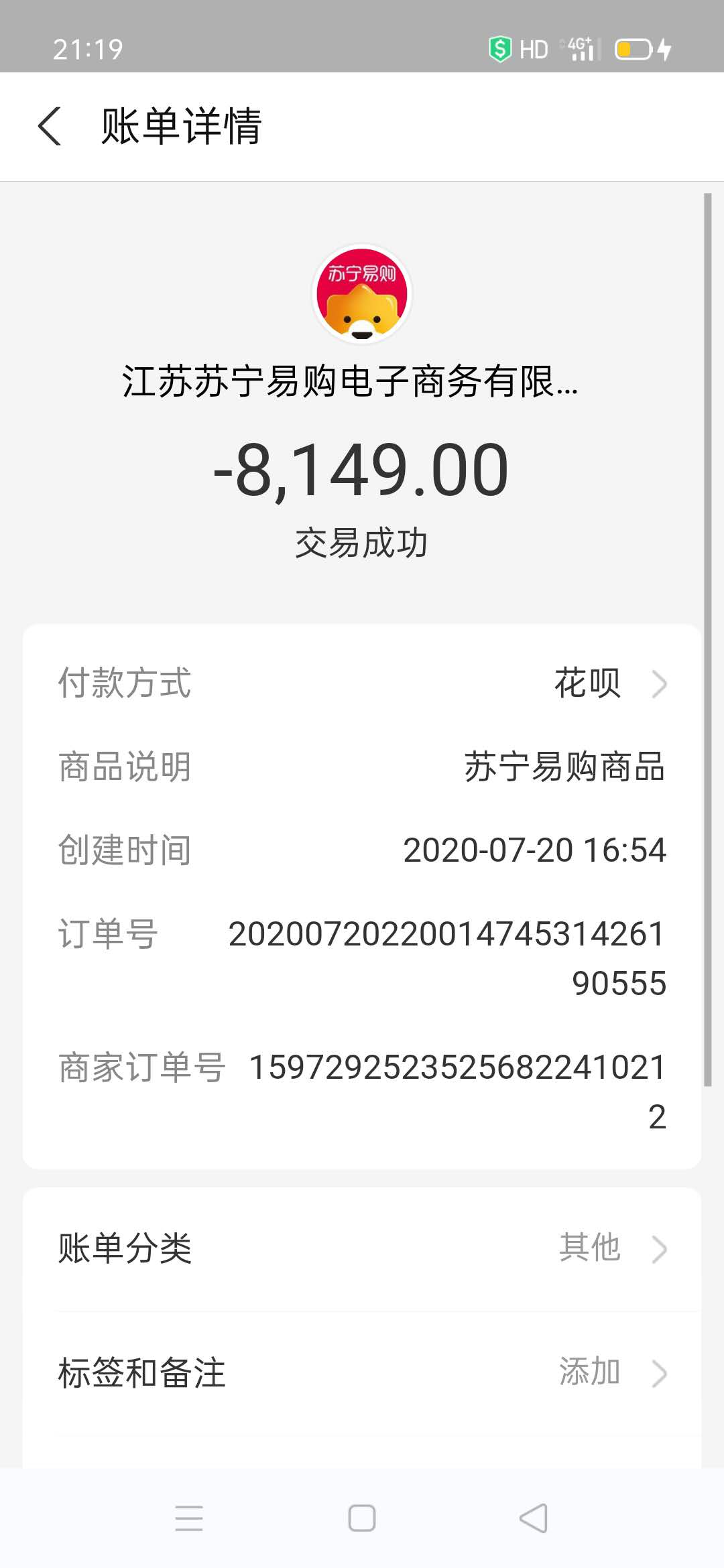Open the 付款方式 花呗 row
Image resolution: width=724 pixels, height=1568 pixels.
362,683
